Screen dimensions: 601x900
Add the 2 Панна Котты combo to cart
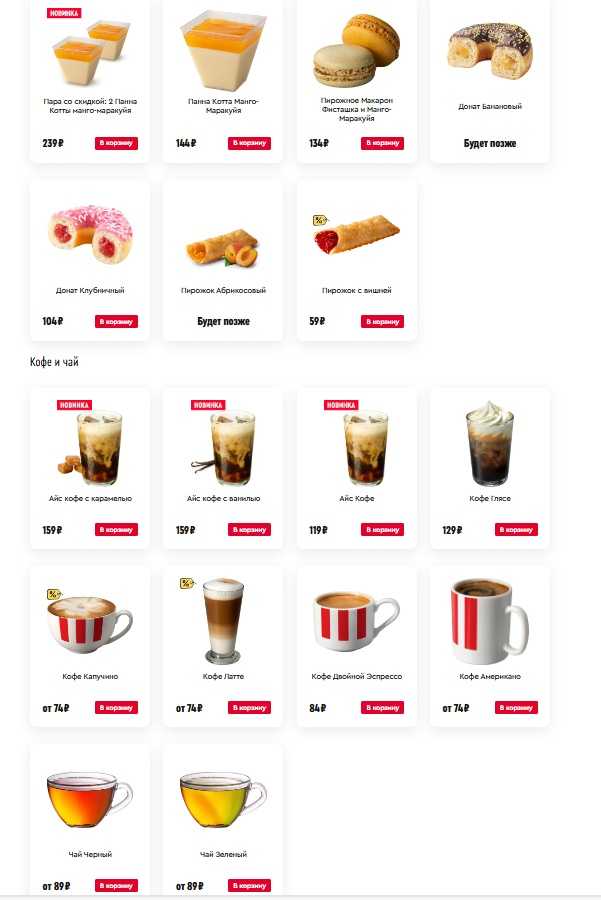[x=116, y=143]
